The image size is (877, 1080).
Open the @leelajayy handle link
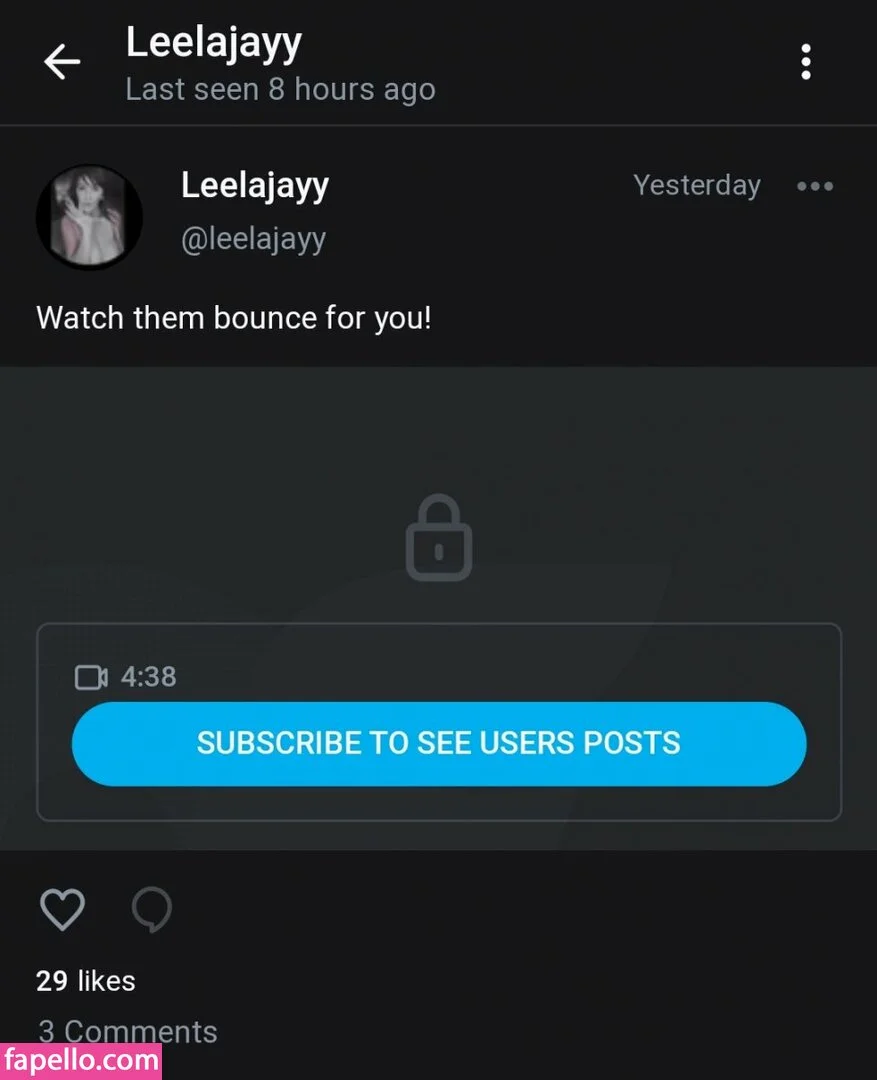[x=253, y=238]
